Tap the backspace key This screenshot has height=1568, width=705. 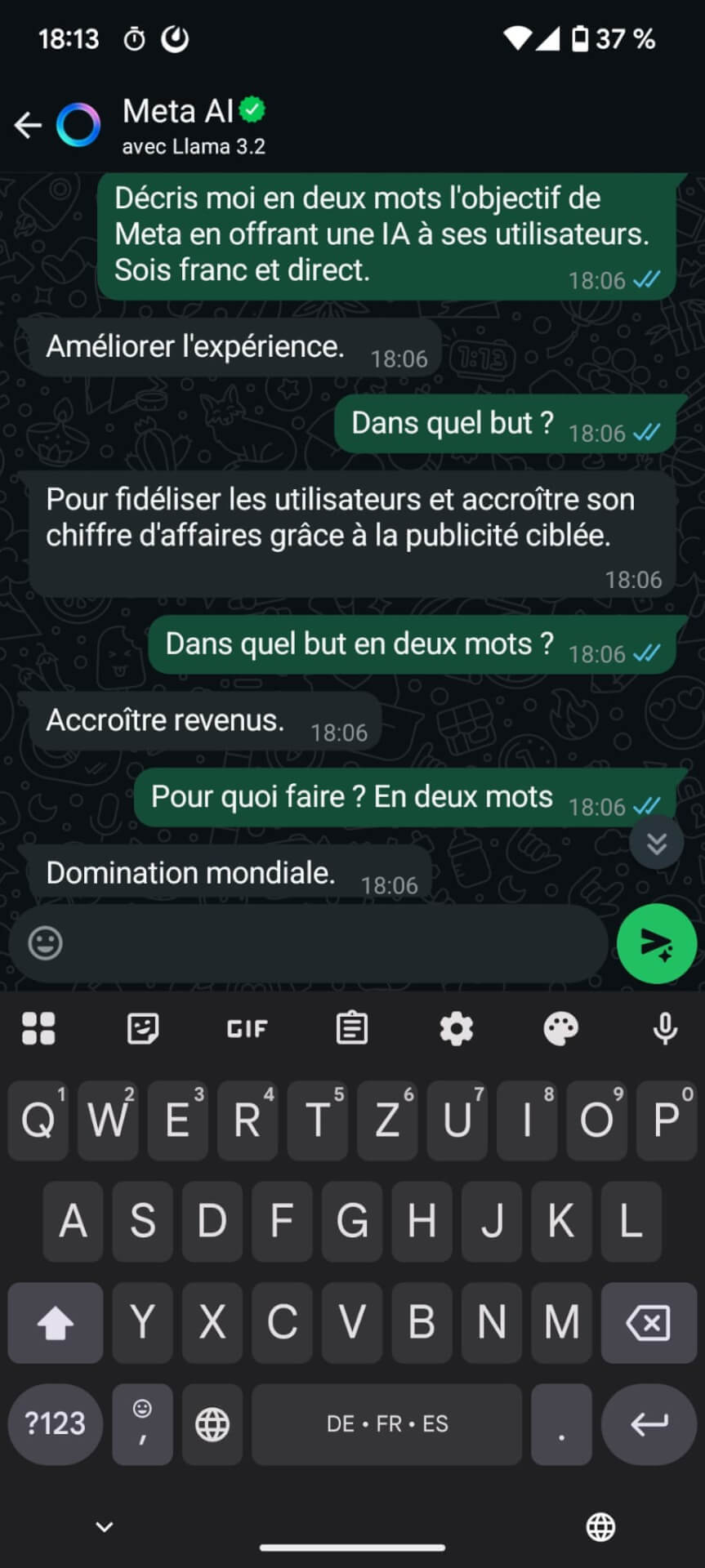(x=648, y=1323)
